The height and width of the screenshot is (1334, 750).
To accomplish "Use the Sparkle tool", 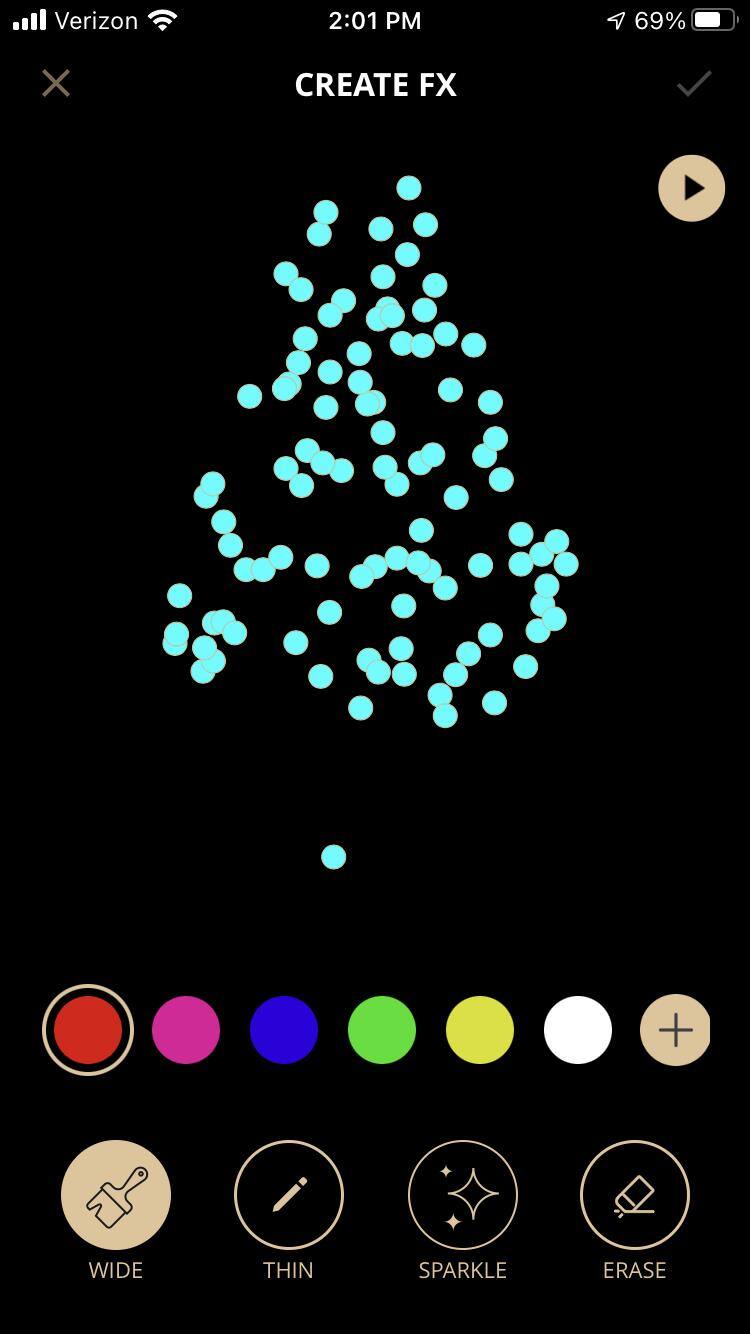I will click(x=462, y=1195).
